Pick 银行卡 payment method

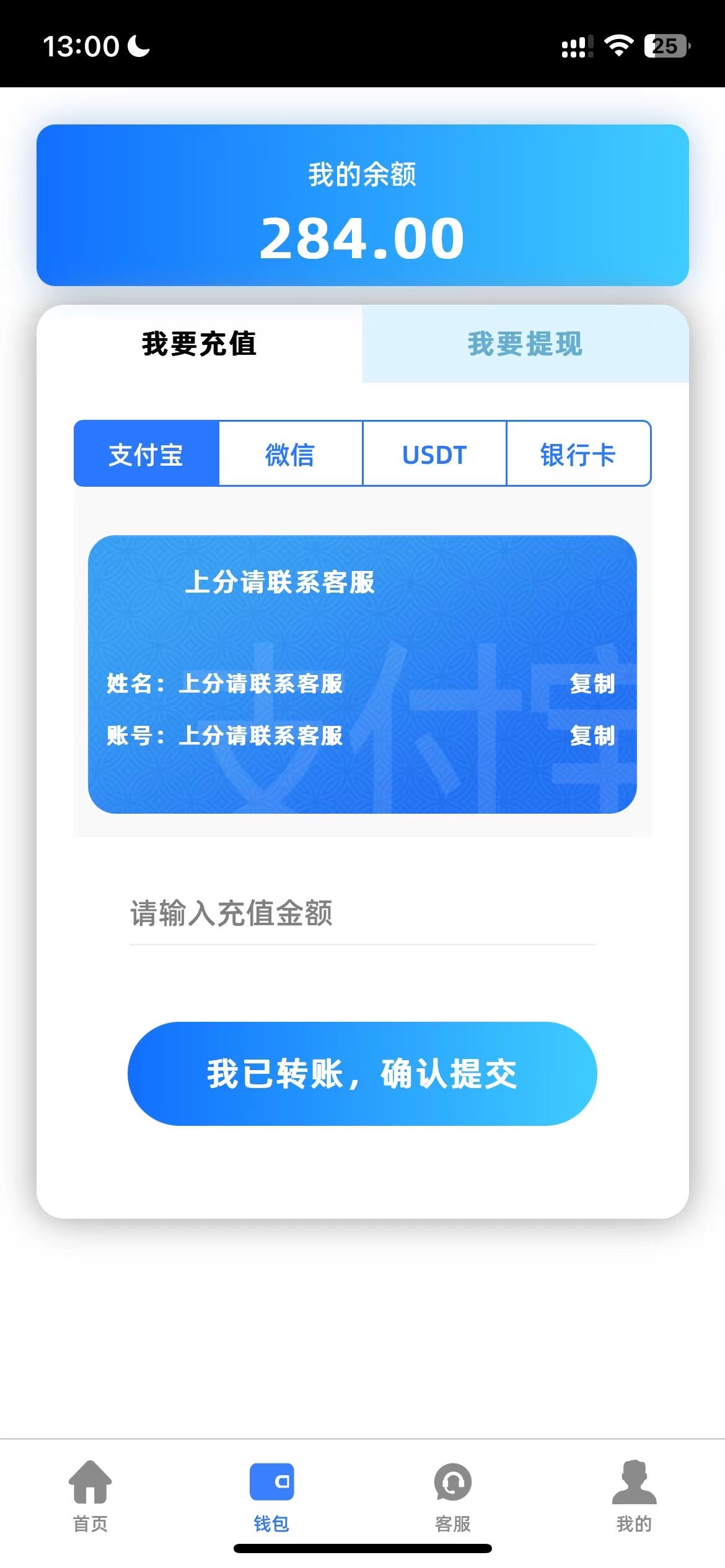[578, 454]
